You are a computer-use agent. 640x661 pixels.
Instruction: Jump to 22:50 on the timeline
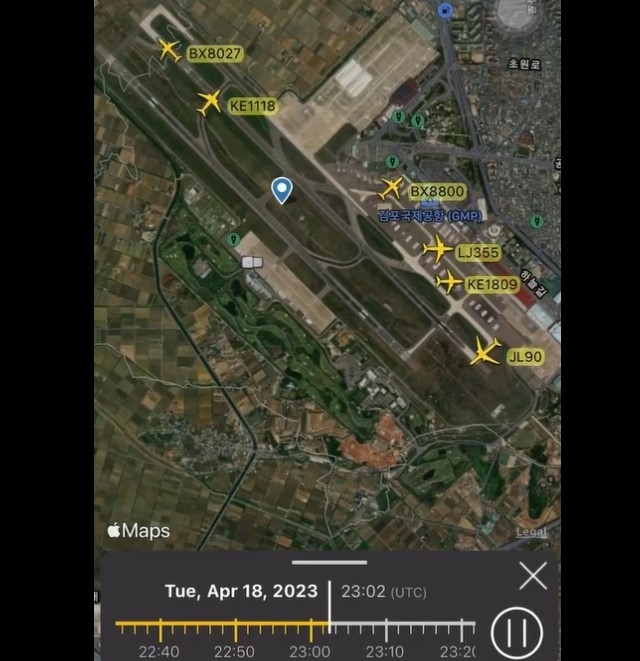point(235,629)
